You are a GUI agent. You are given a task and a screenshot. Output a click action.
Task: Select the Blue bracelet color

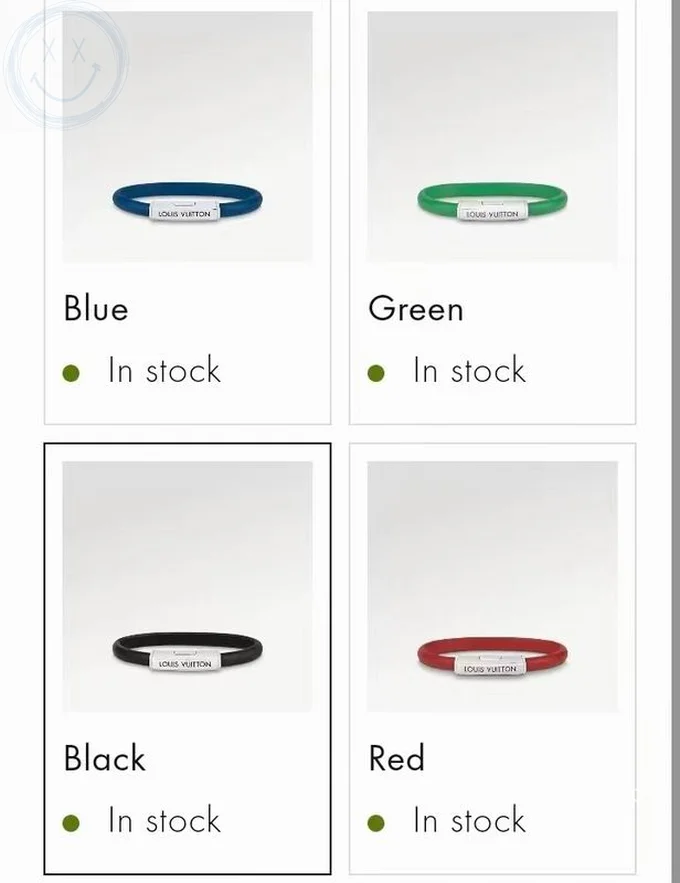point(187,210)
